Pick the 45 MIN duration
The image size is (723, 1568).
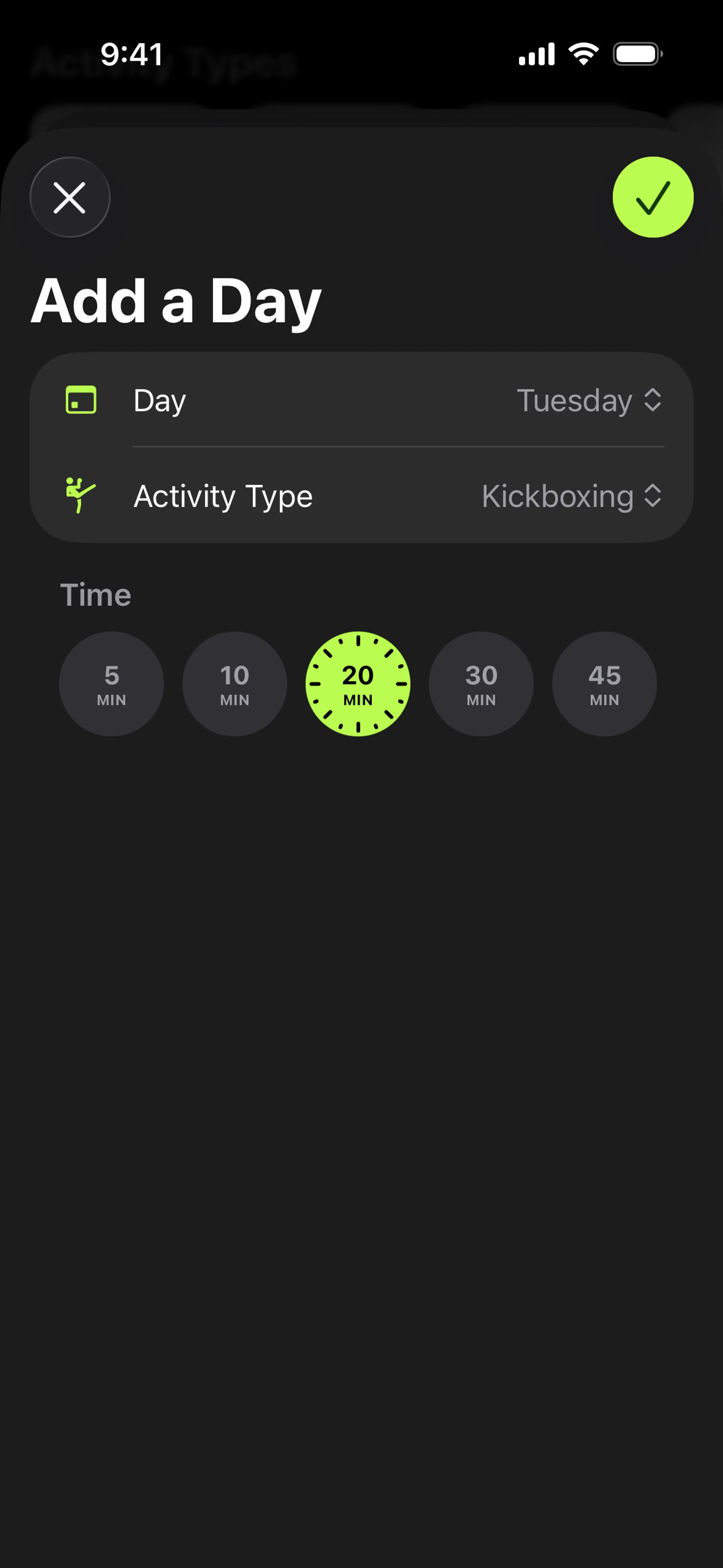[604, 683]
